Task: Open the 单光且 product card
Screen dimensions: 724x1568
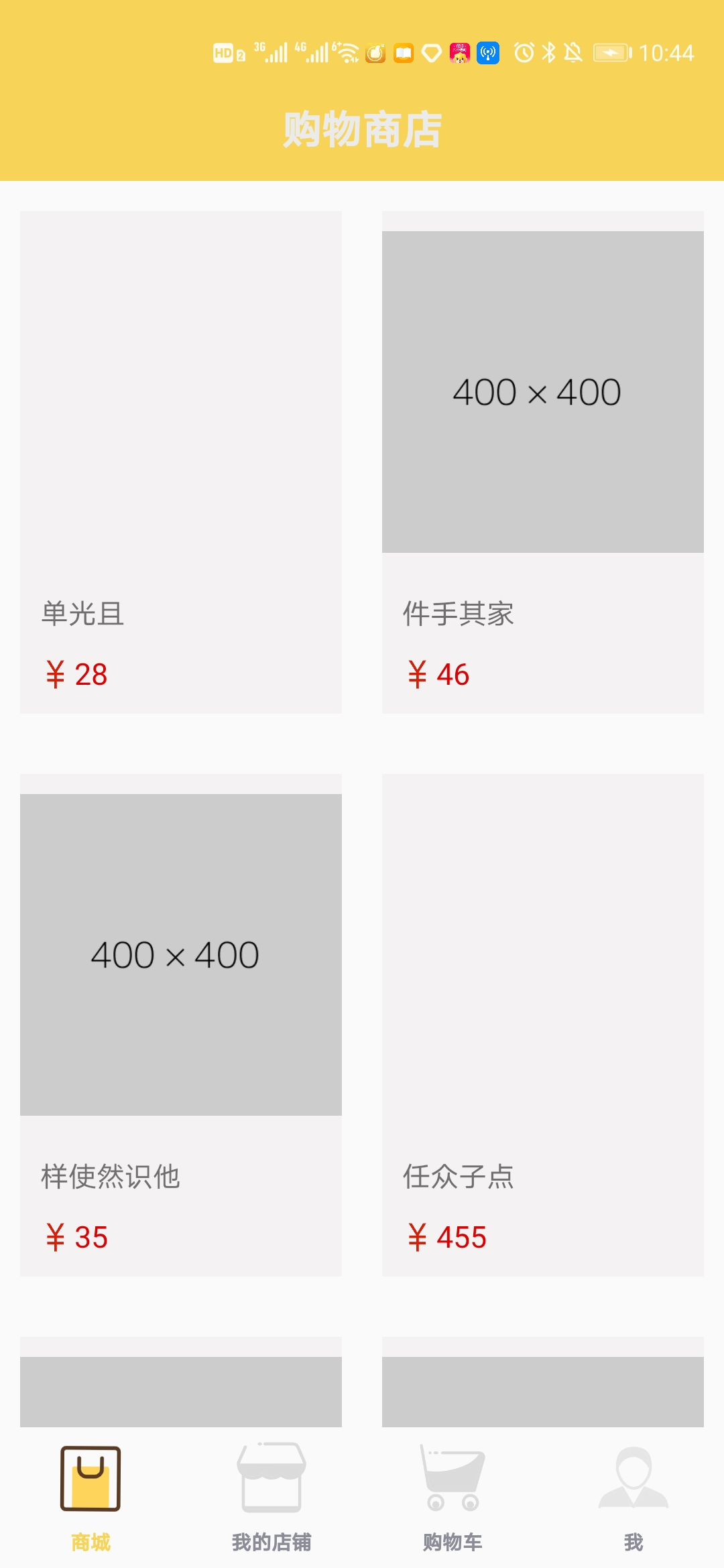Action: pos(181,462)
